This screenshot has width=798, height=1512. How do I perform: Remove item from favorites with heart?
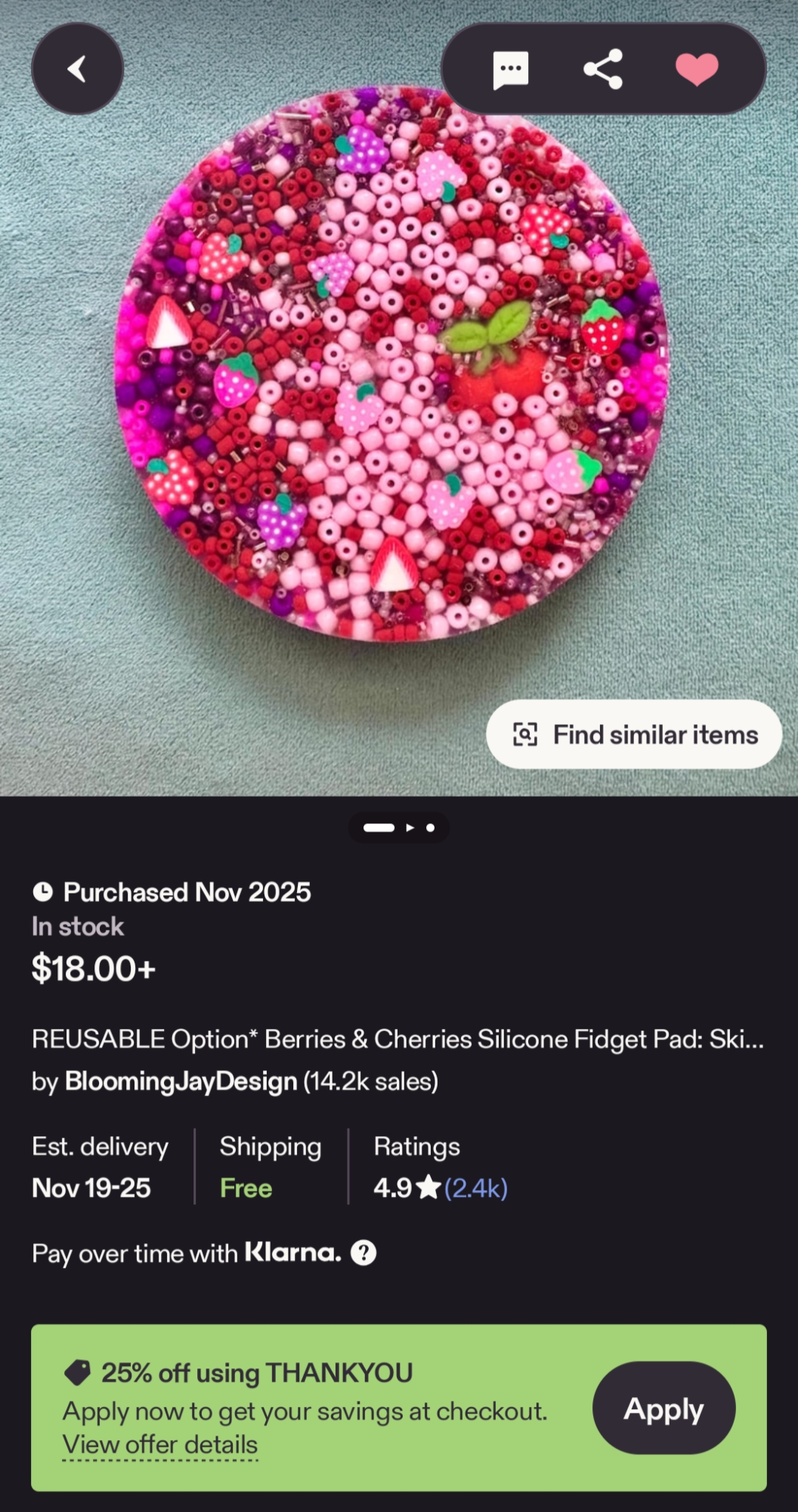pyautogui.click(x=696, y=70)
